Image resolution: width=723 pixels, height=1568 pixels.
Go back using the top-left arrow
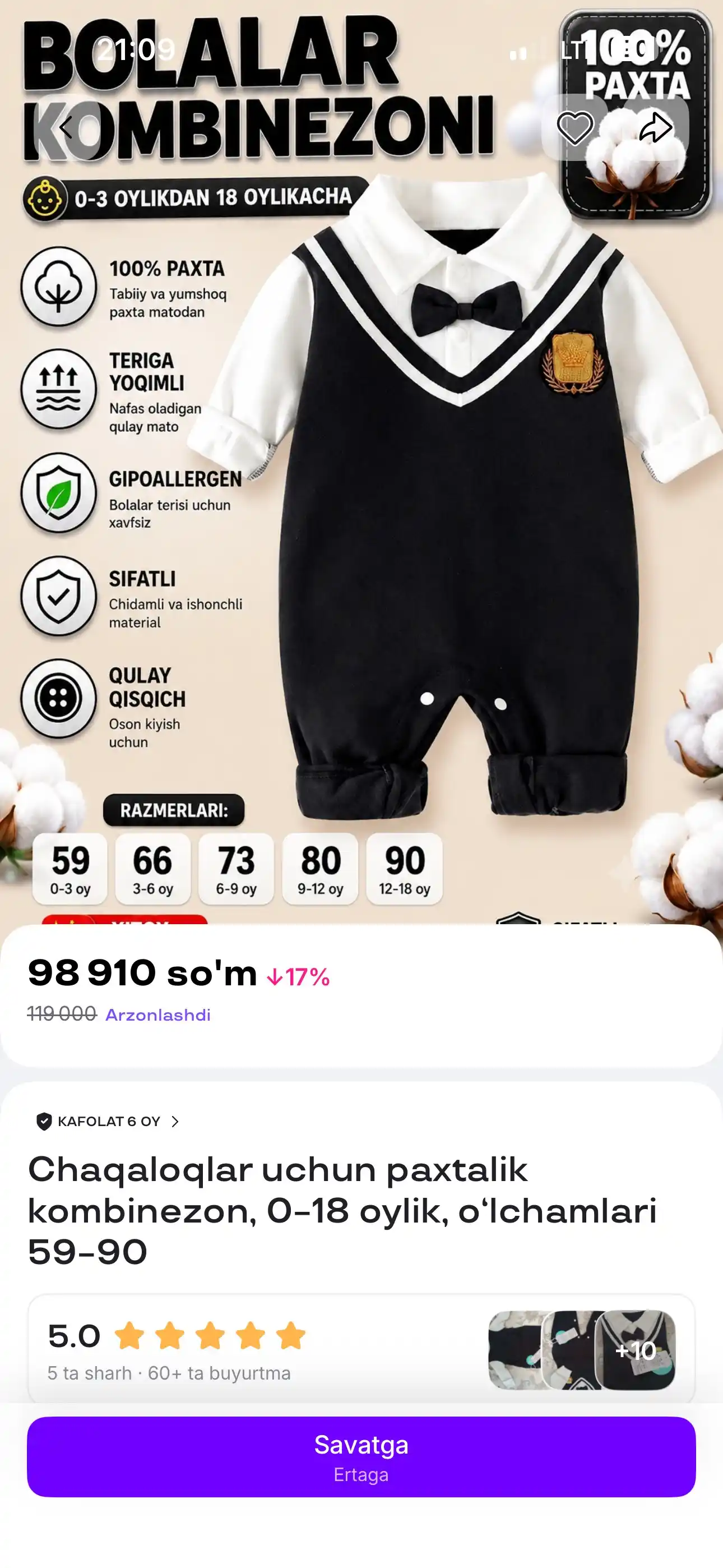coord(66,127)
